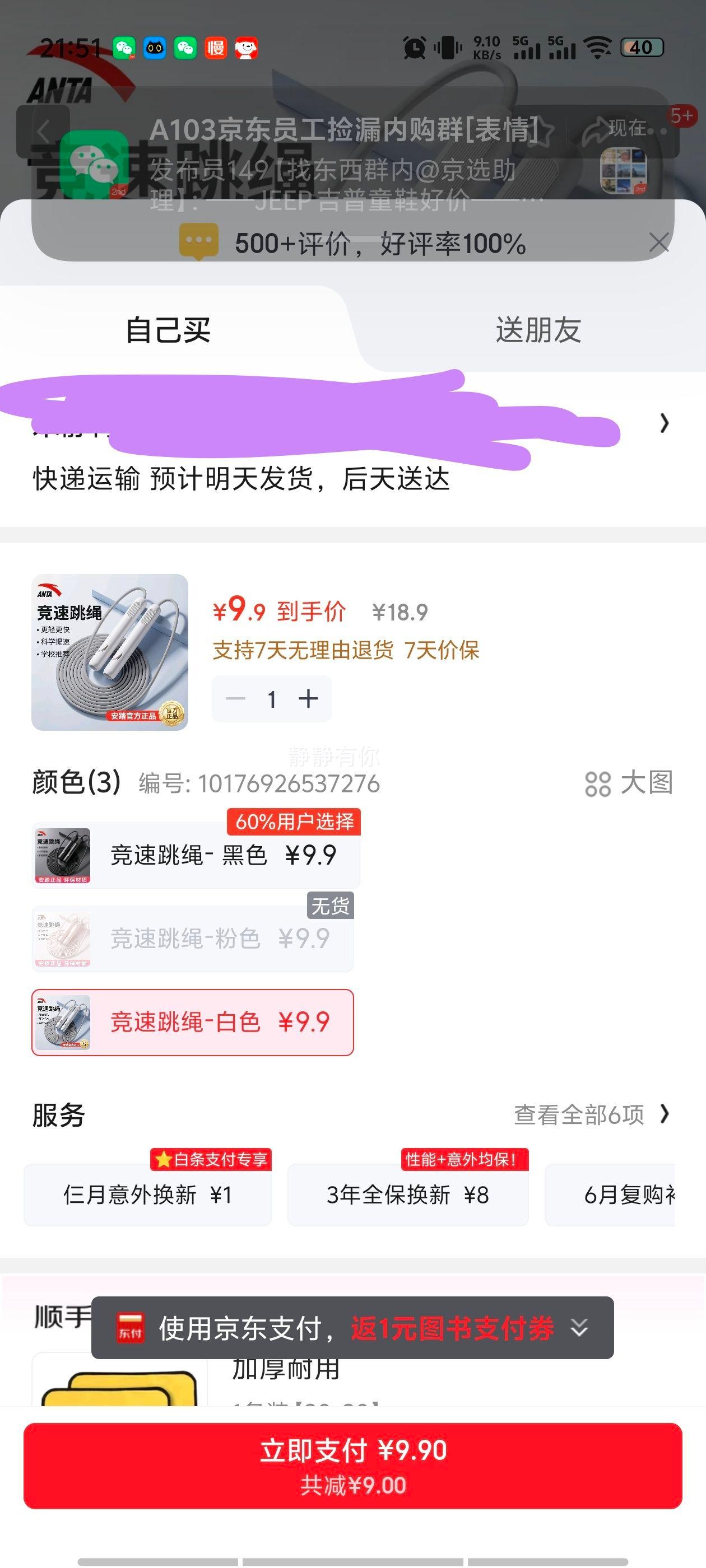Switch to the 送朋友 tab
Viewport: 706px width, 1568px height.
coord(538,330)
